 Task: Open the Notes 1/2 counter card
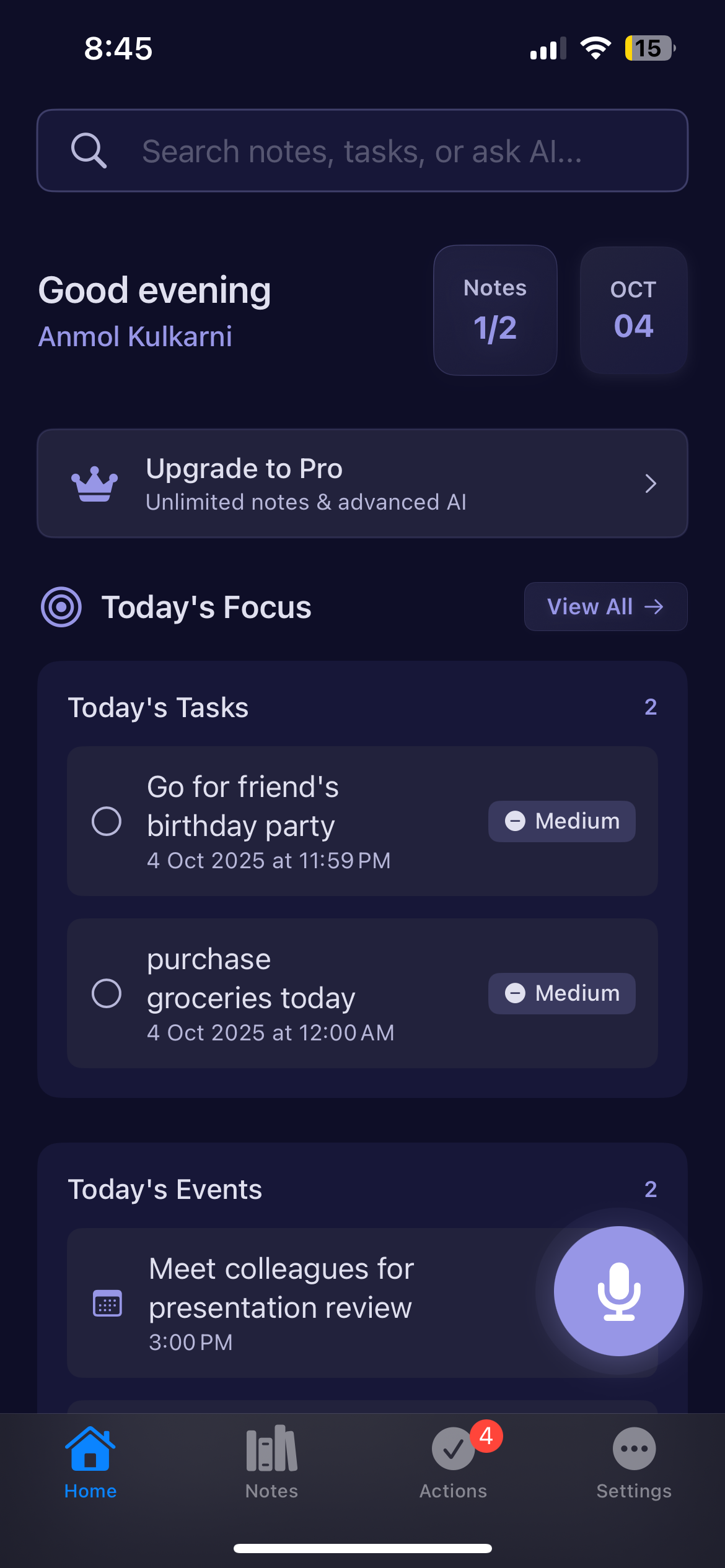pos(495,310)
